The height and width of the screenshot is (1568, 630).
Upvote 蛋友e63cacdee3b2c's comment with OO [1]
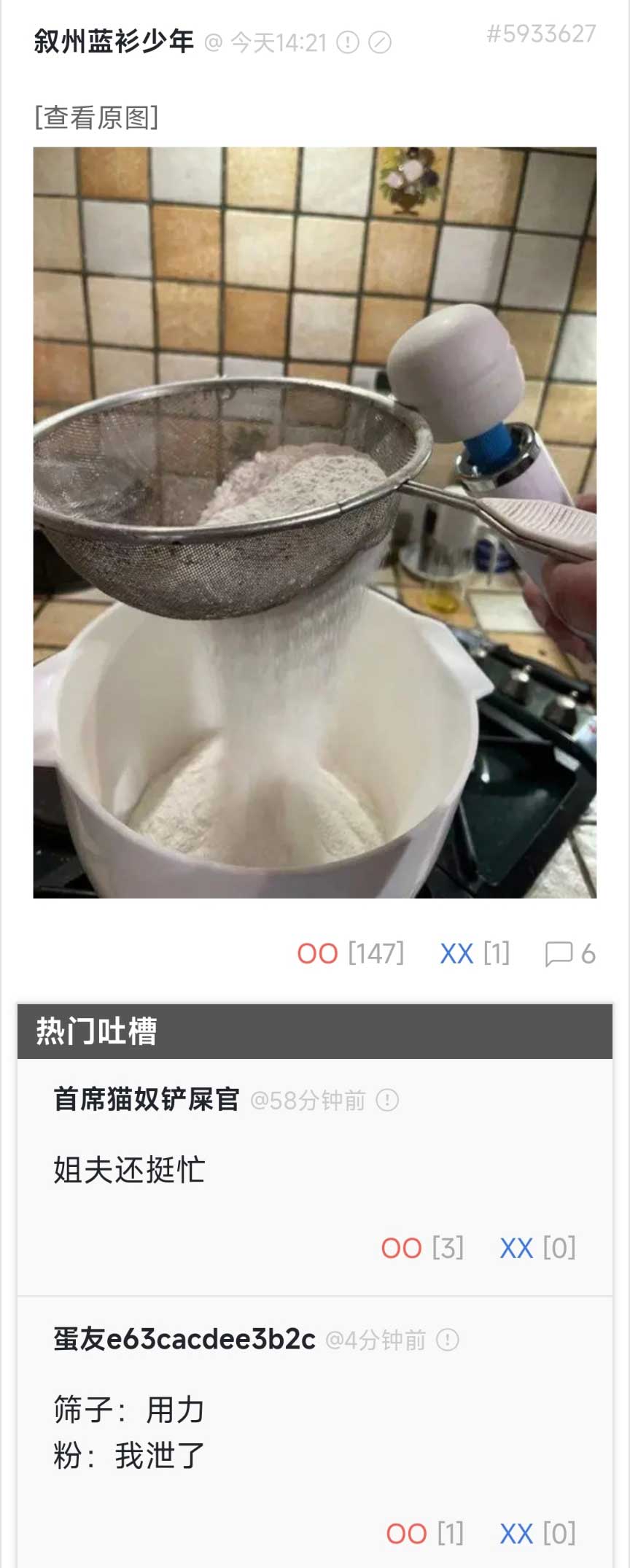407,1534
